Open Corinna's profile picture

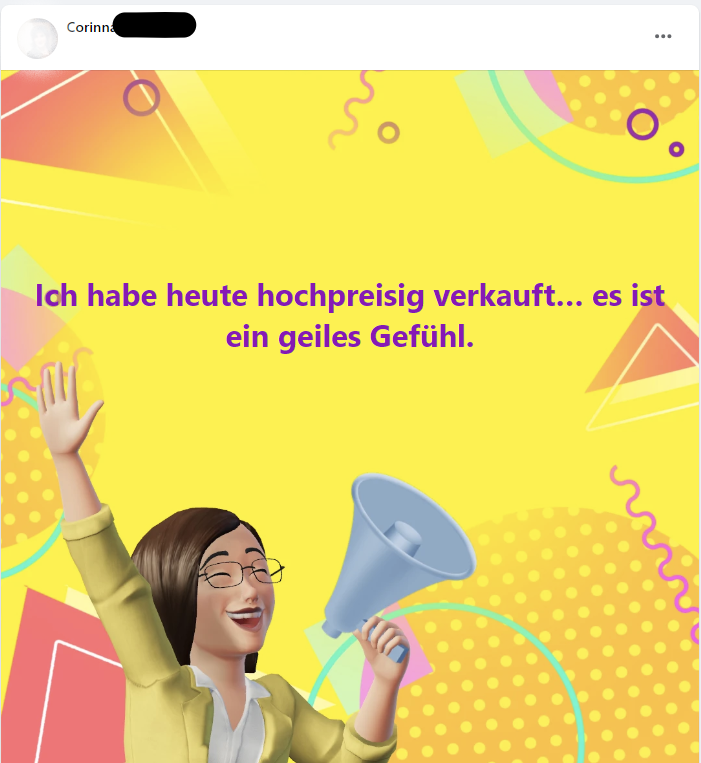coord(38,38)
